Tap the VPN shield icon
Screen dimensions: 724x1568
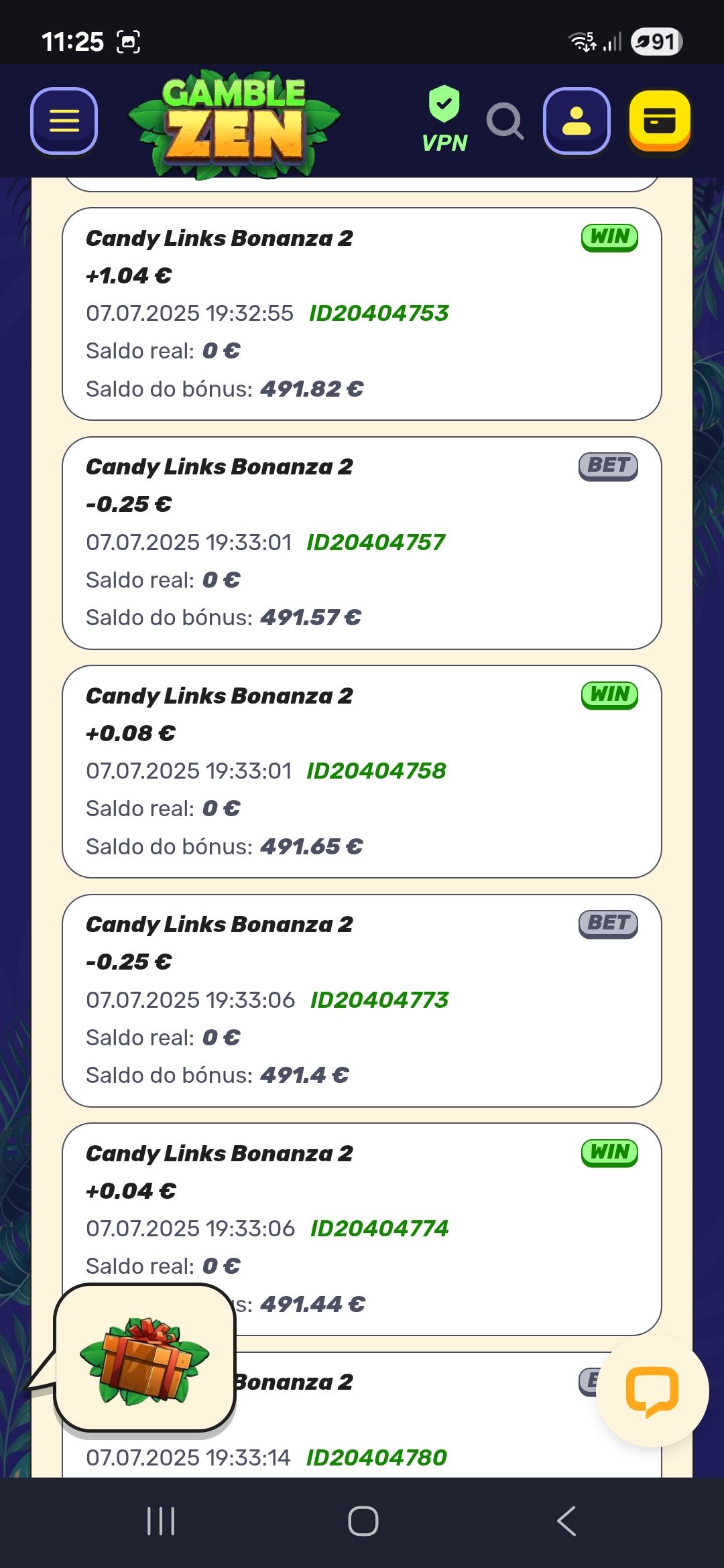point(444,106)
